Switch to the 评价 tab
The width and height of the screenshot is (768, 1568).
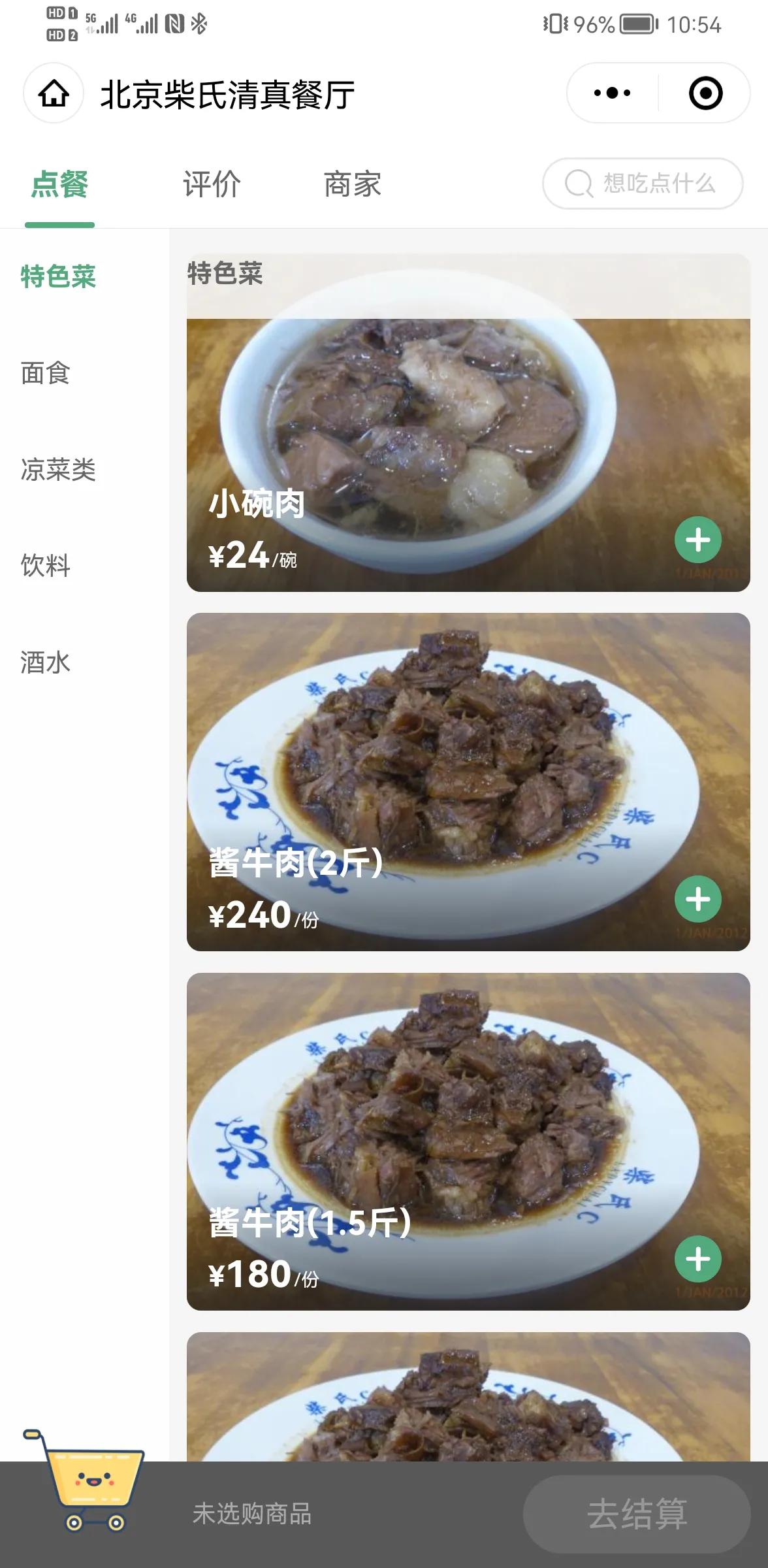point(210,185)
